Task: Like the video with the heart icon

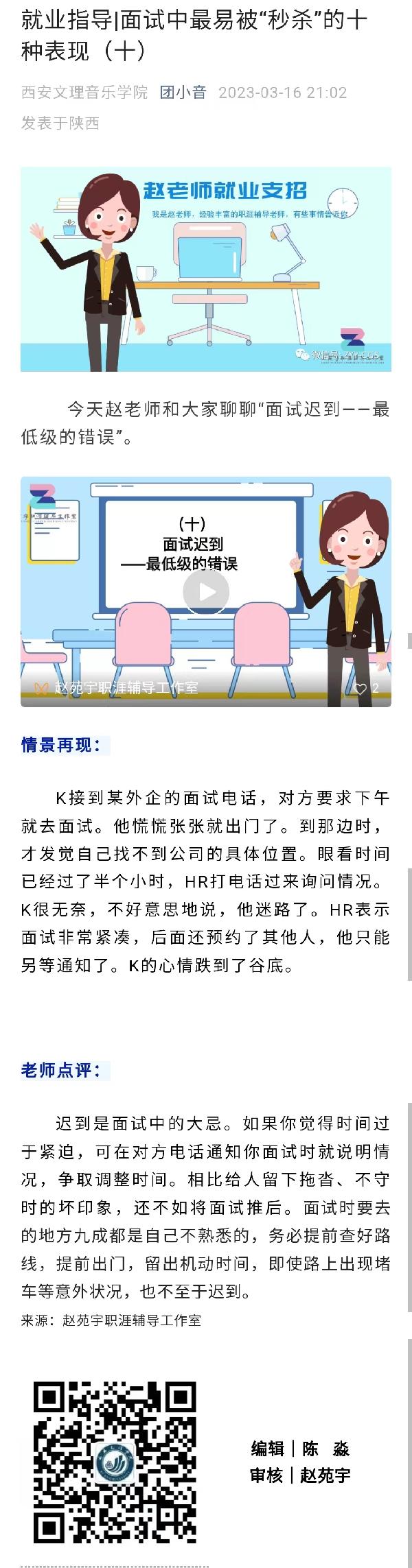Action: pyautogui.click(x=361, y=688)
